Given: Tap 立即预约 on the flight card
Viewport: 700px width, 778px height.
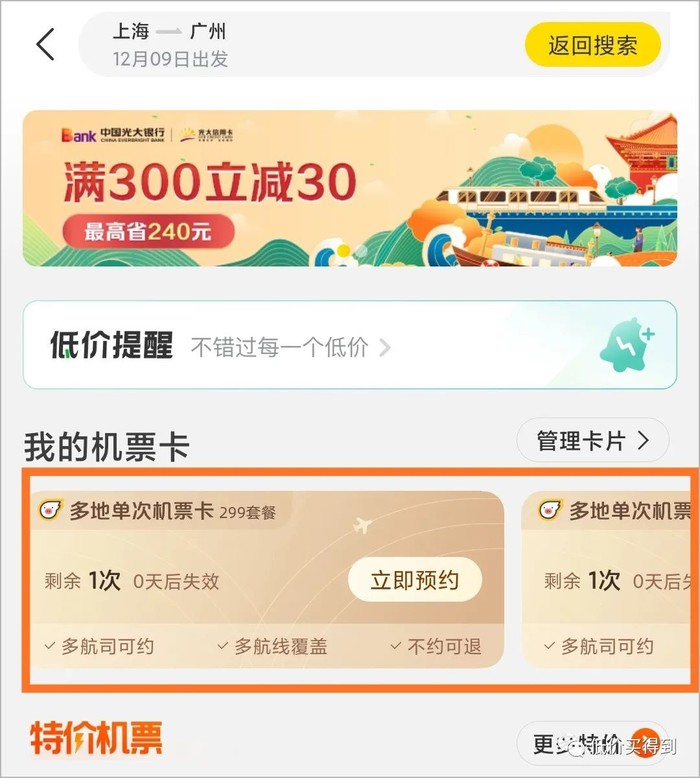Looking at the screenshot, I should 414,580.
